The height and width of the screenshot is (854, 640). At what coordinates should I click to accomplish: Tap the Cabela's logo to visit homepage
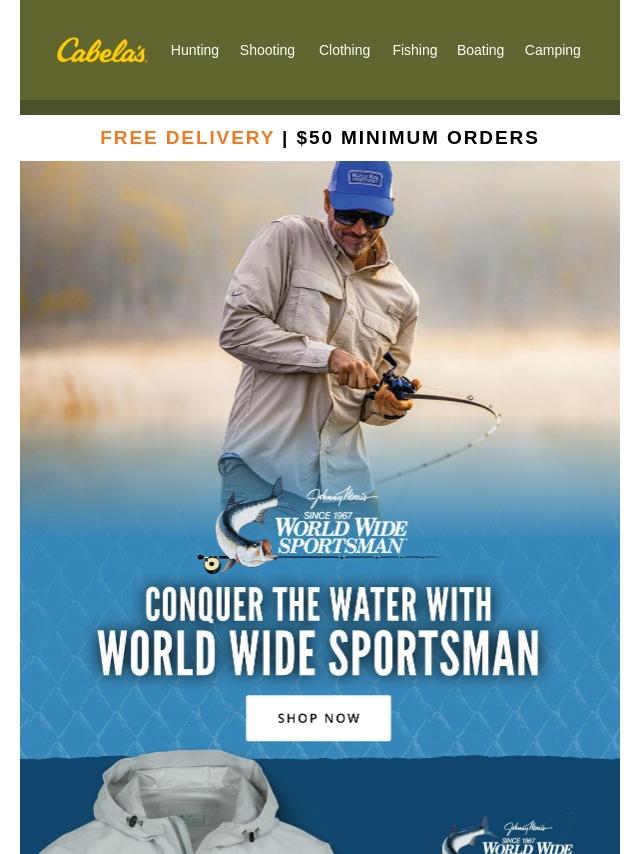[102, 50]
